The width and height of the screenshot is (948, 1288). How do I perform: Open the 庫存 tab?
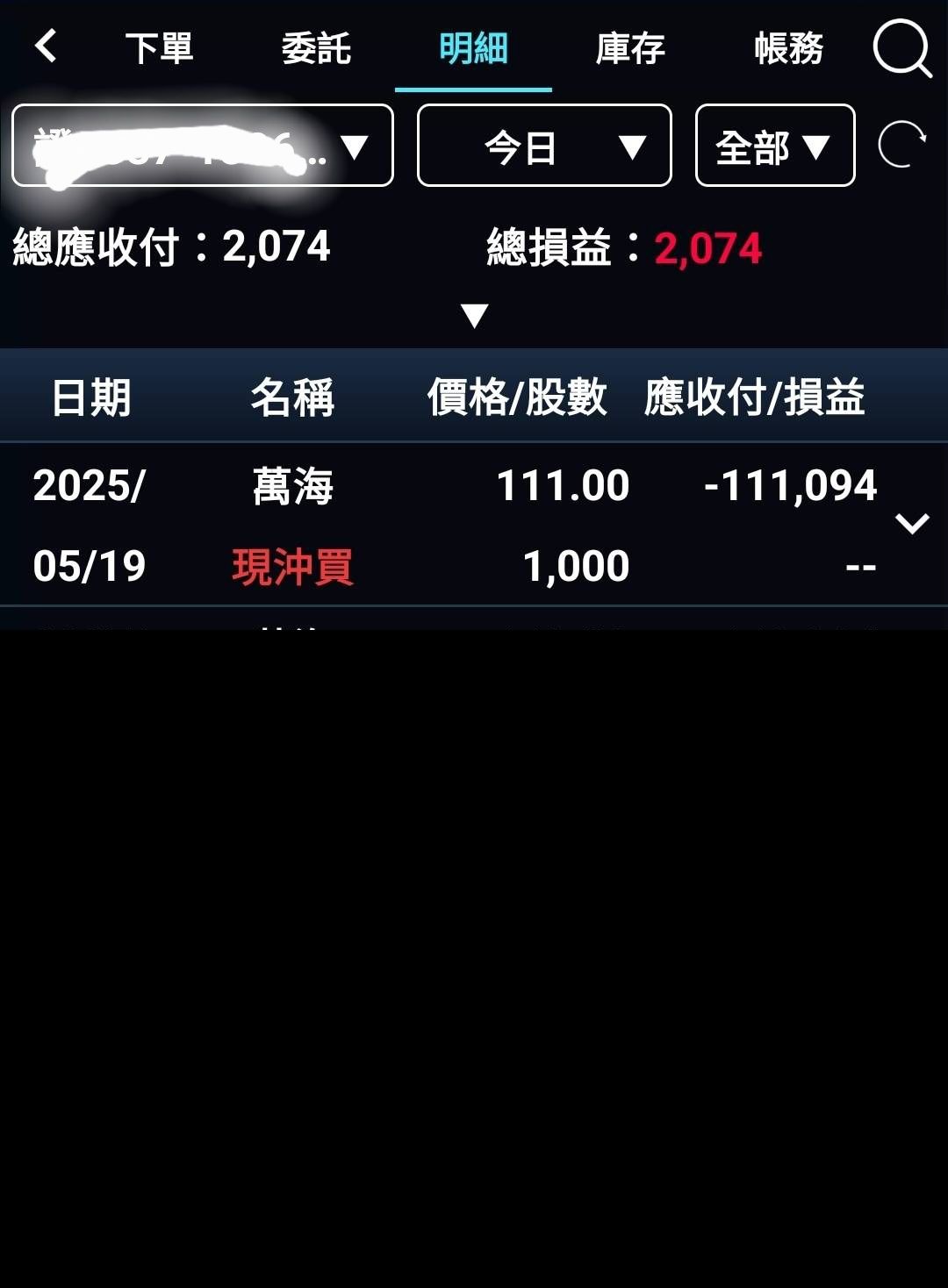(630, 48)
